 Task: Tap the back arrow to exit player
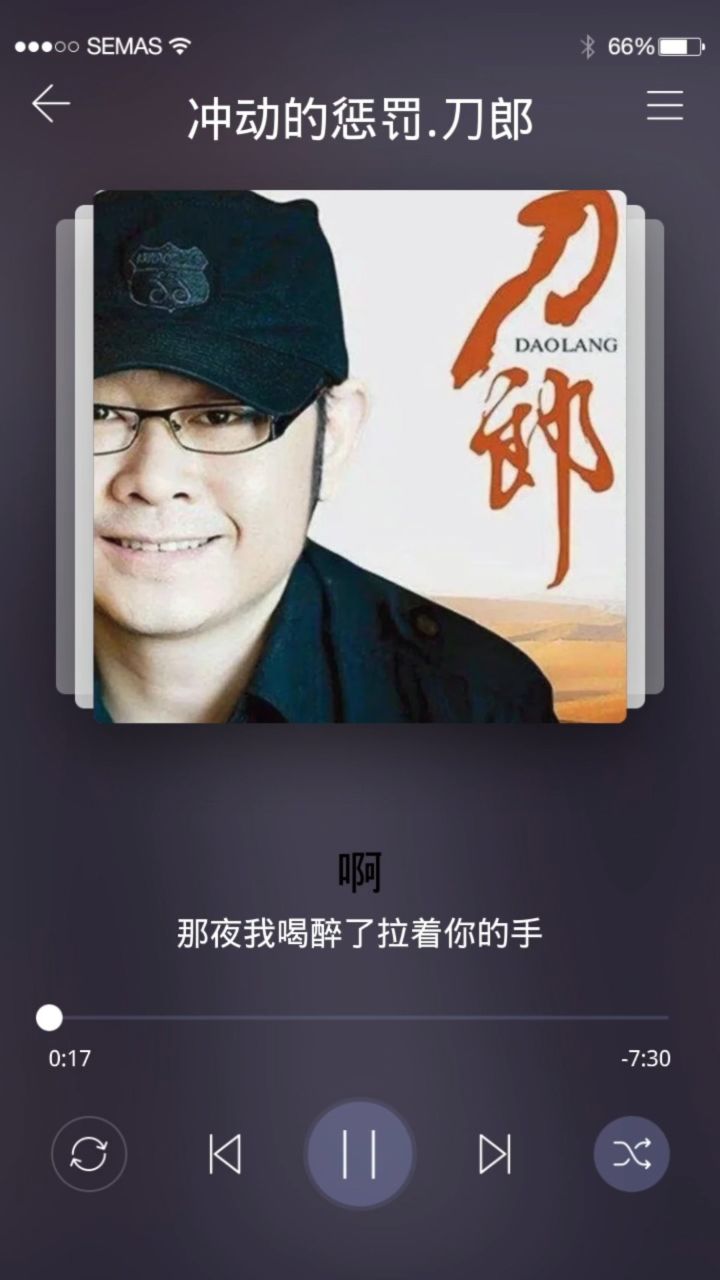pos(52,103)
